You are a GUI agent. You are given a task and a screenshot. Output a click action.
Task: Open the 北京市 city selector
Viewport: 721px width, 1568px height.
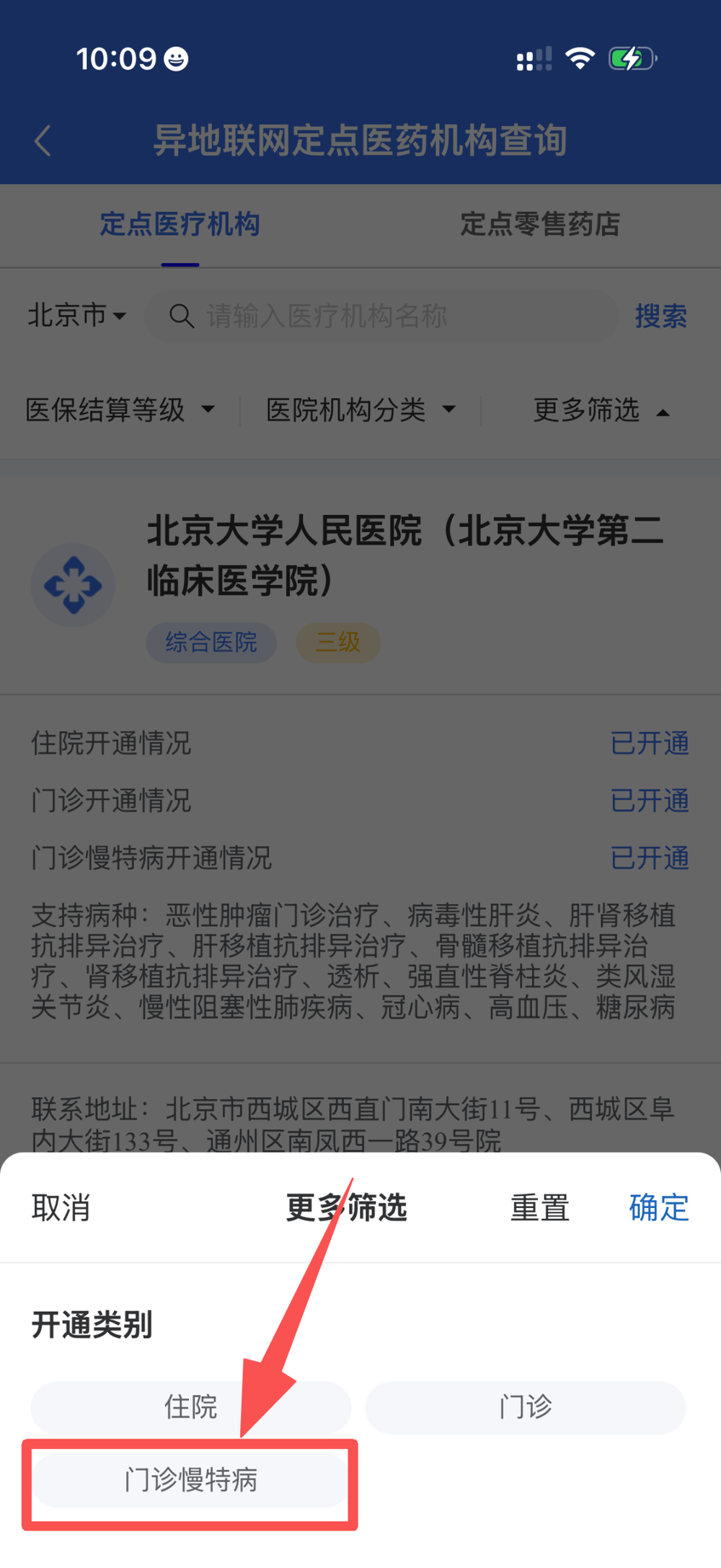coord(76,316)
